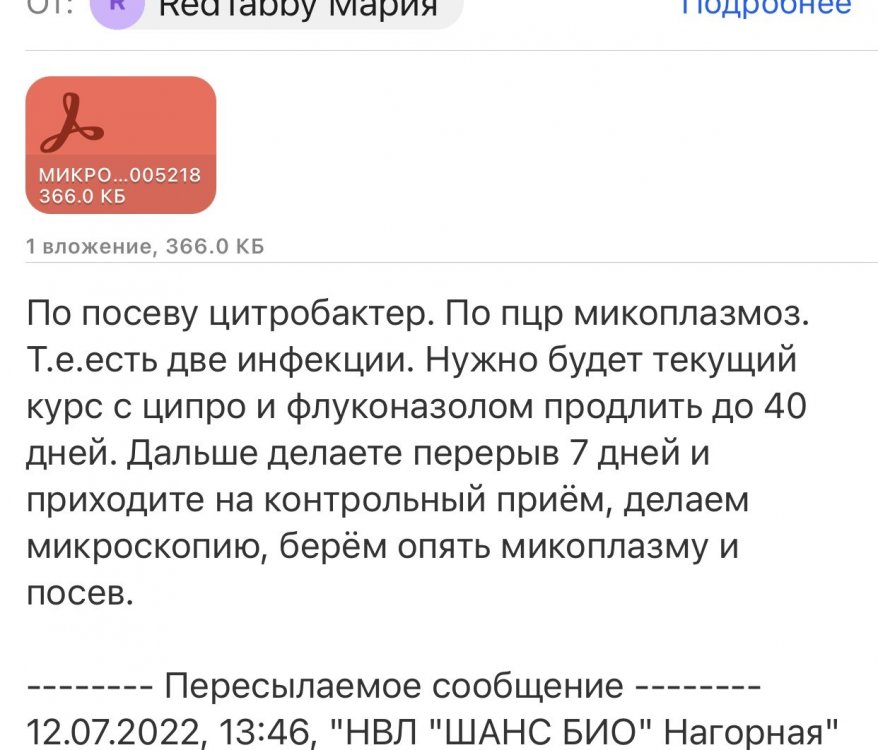
Task: Open the PDF attachment МИКРО...005218
Action: [x=120, y=145]
